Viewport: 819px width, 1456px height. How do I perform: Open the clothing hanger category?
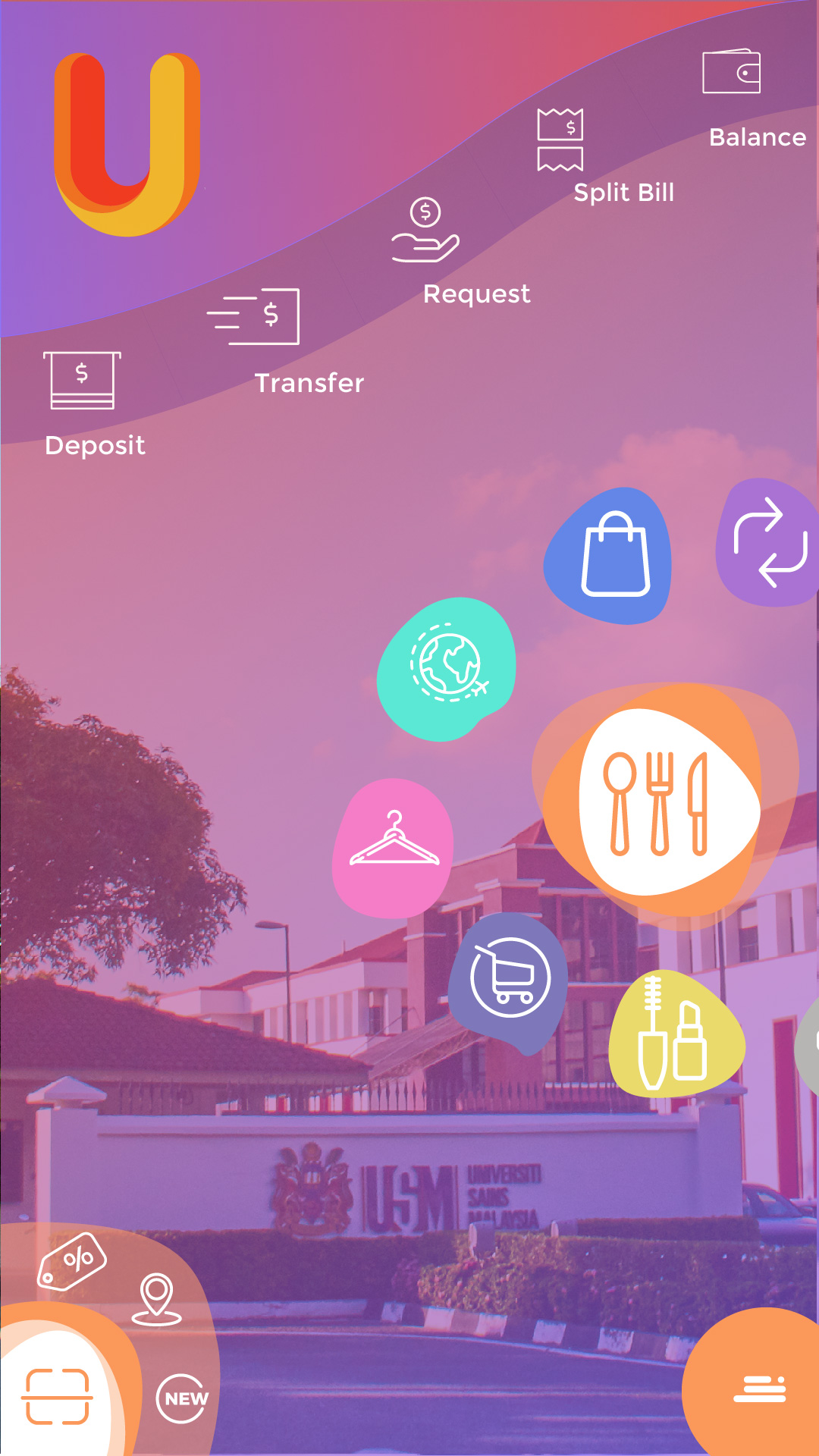[x=393, y=846]
